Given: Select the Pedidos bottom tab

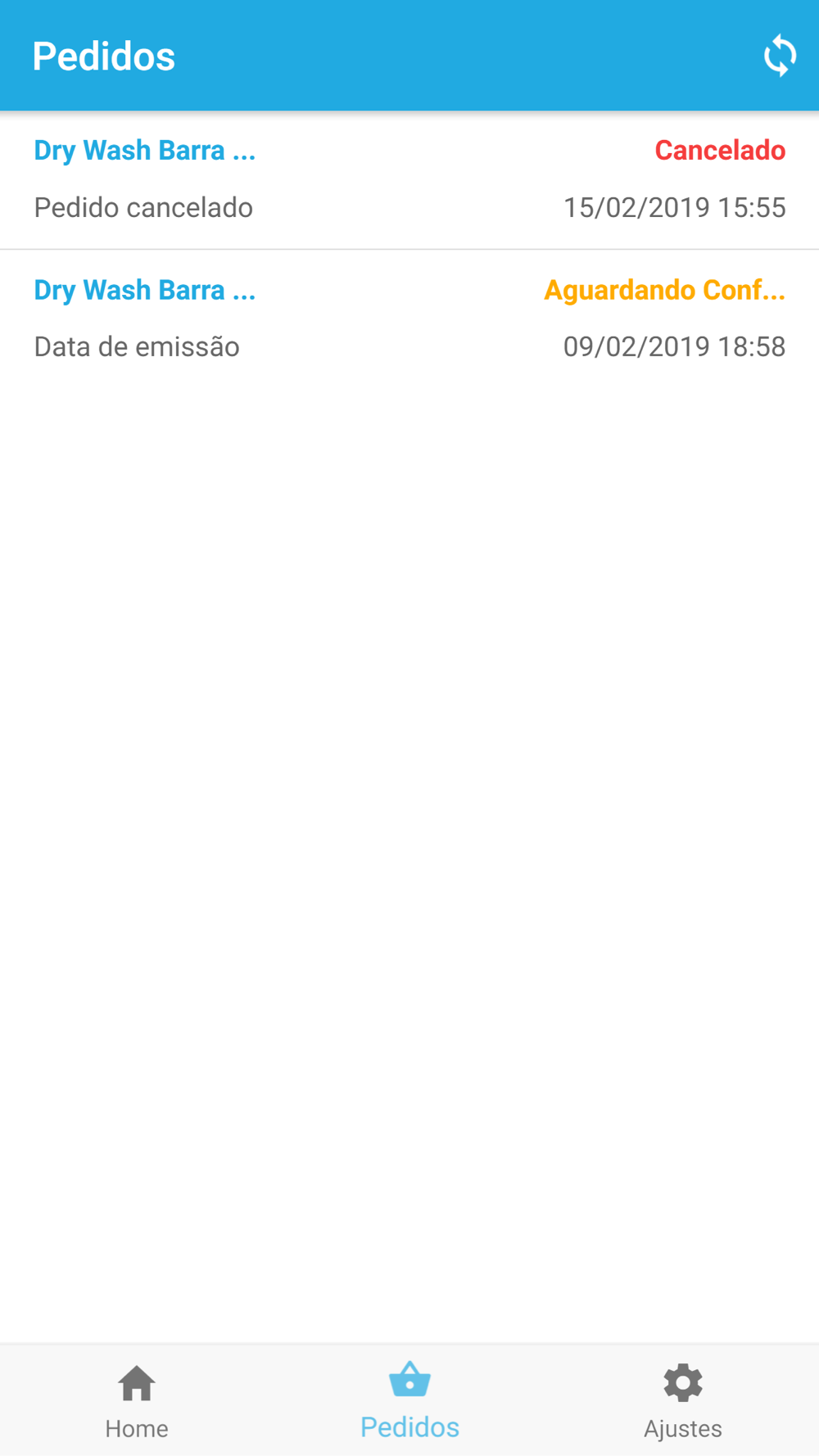Looking at the screenshot, I should (x=409, y=1400).
